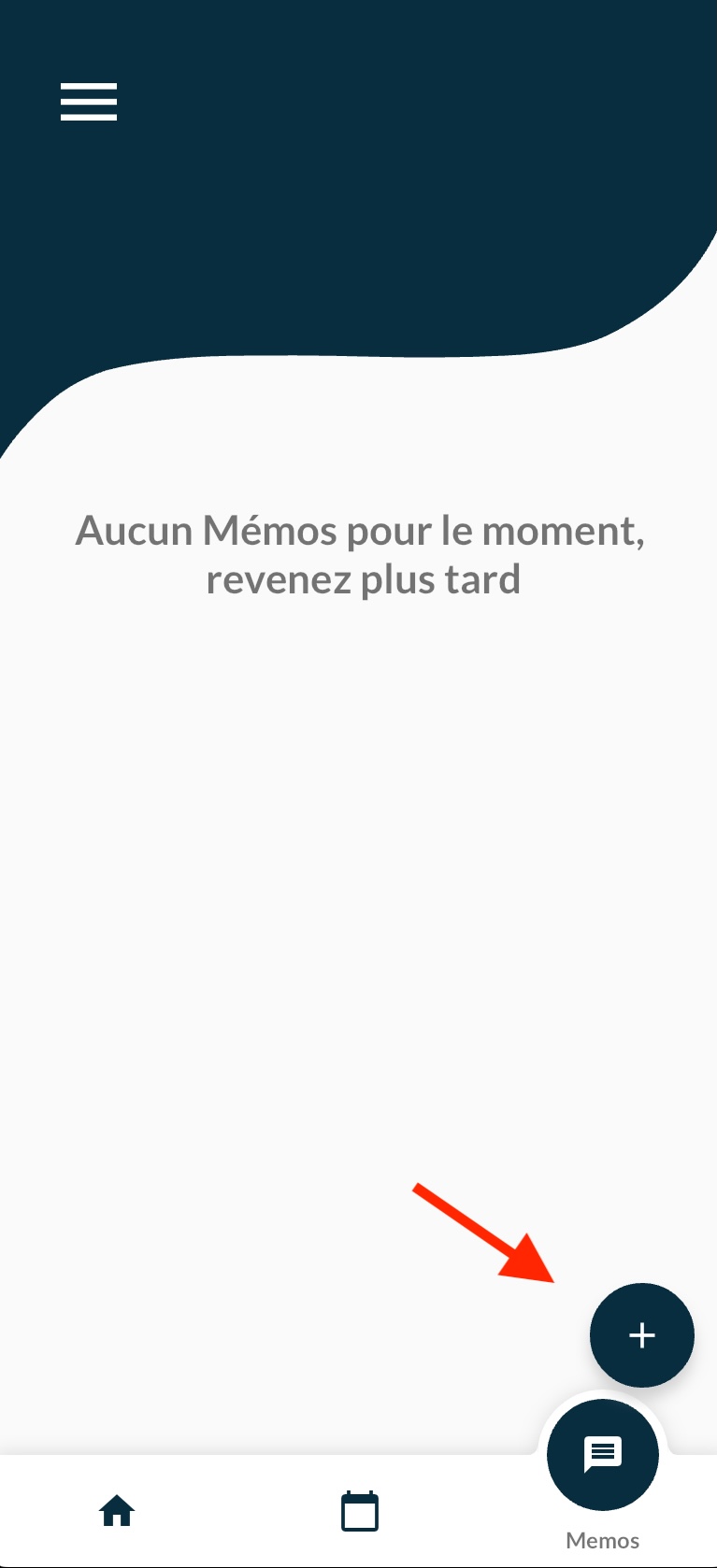Select the Memos tab
The image size is (717, 1568).
click(x=603, y=1472)
